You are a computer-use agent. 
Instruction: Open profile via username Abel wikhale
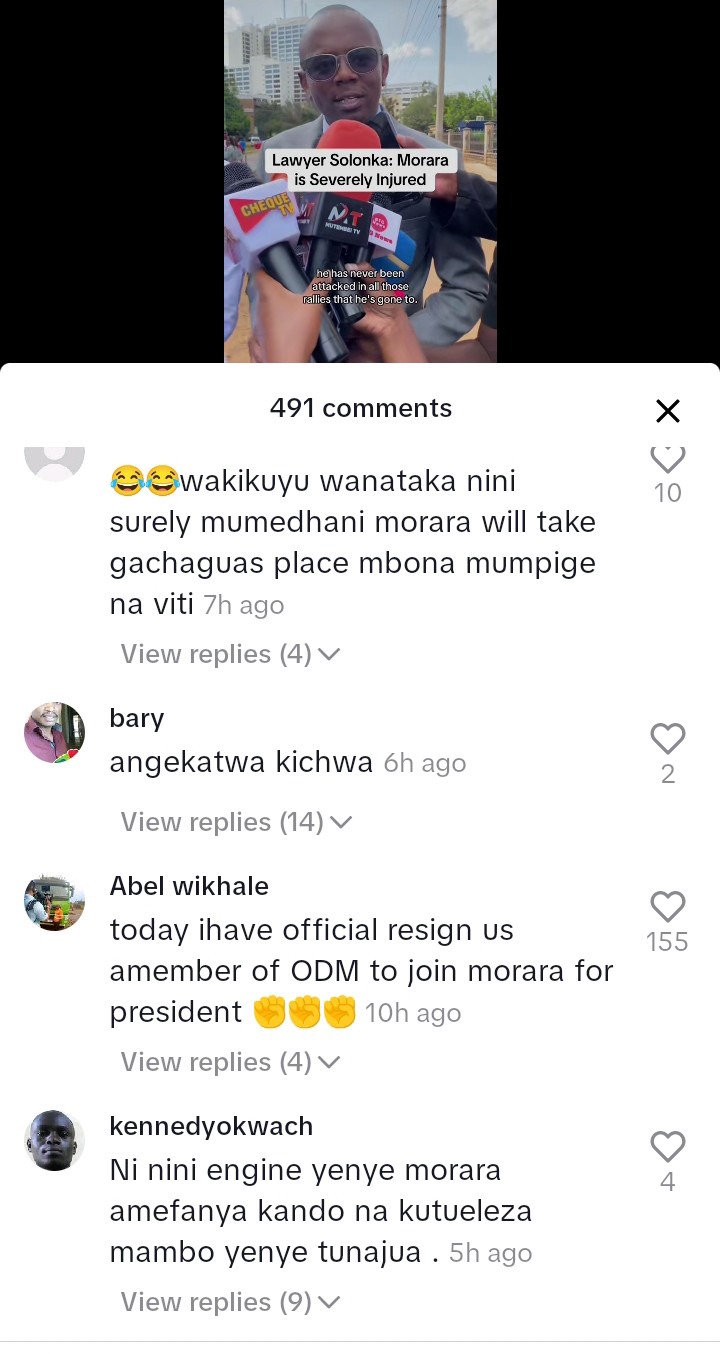coord(189,886)
